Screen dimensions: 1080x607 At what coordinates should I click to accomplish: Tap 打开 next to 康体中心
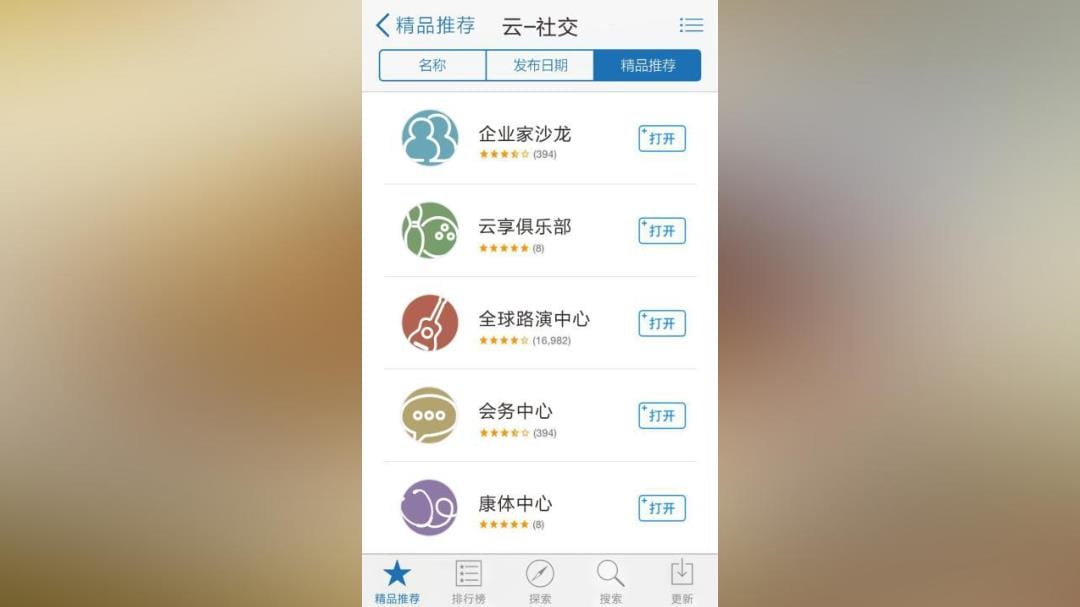(x=662, y=508)
